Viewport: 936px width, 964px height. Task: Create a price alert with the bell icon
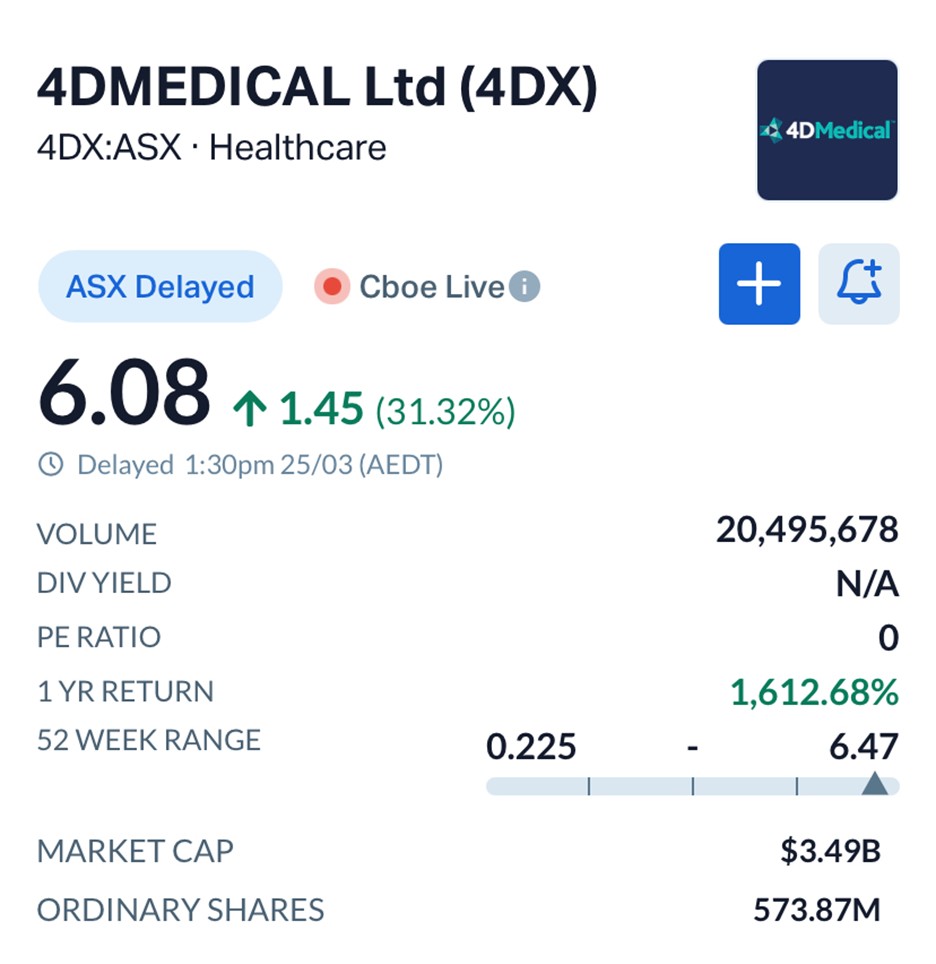858,284
